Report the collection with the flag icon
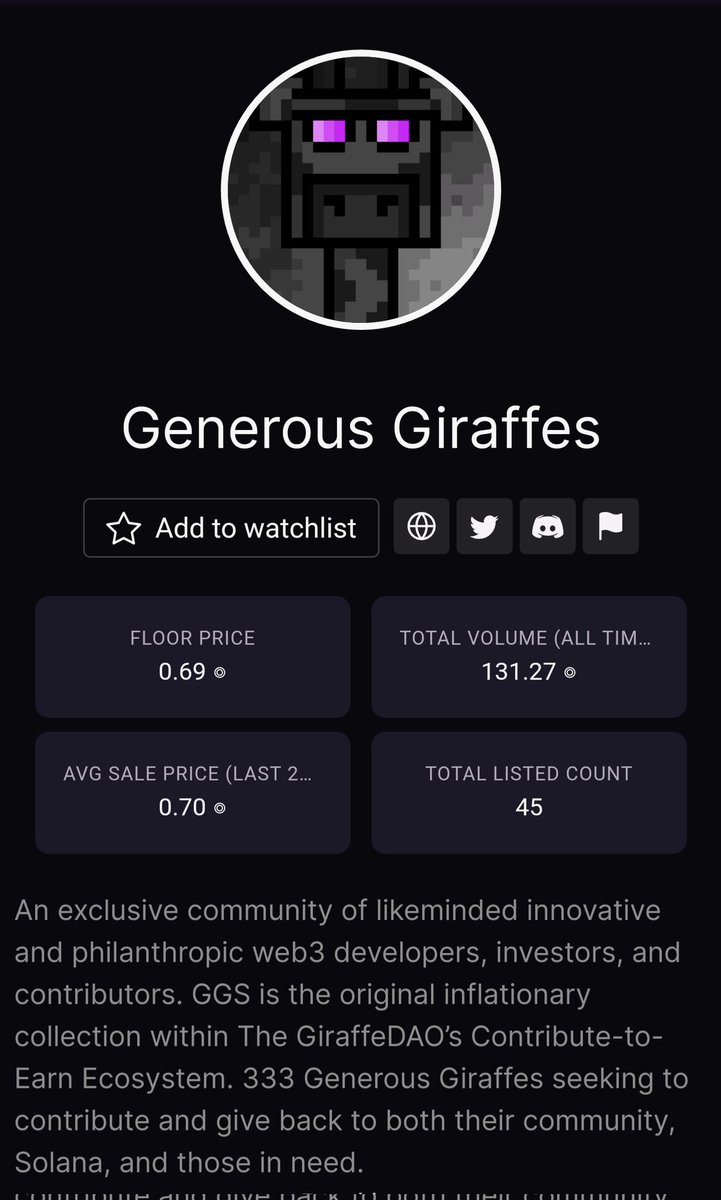 pos(610,526)
